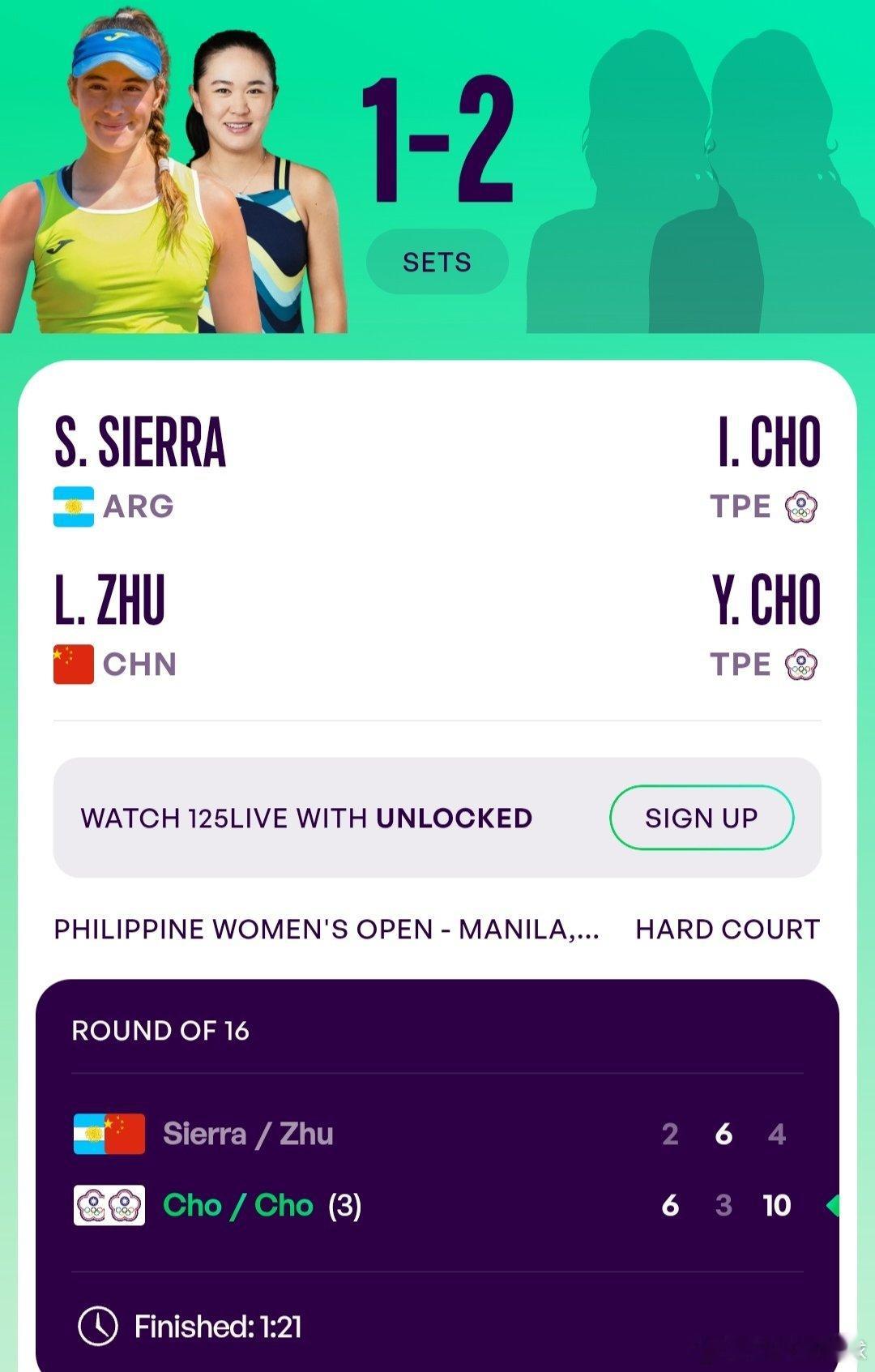
Task: Click the TPE emblem icon beside Y. CHO
Action: tap(801, 665)
